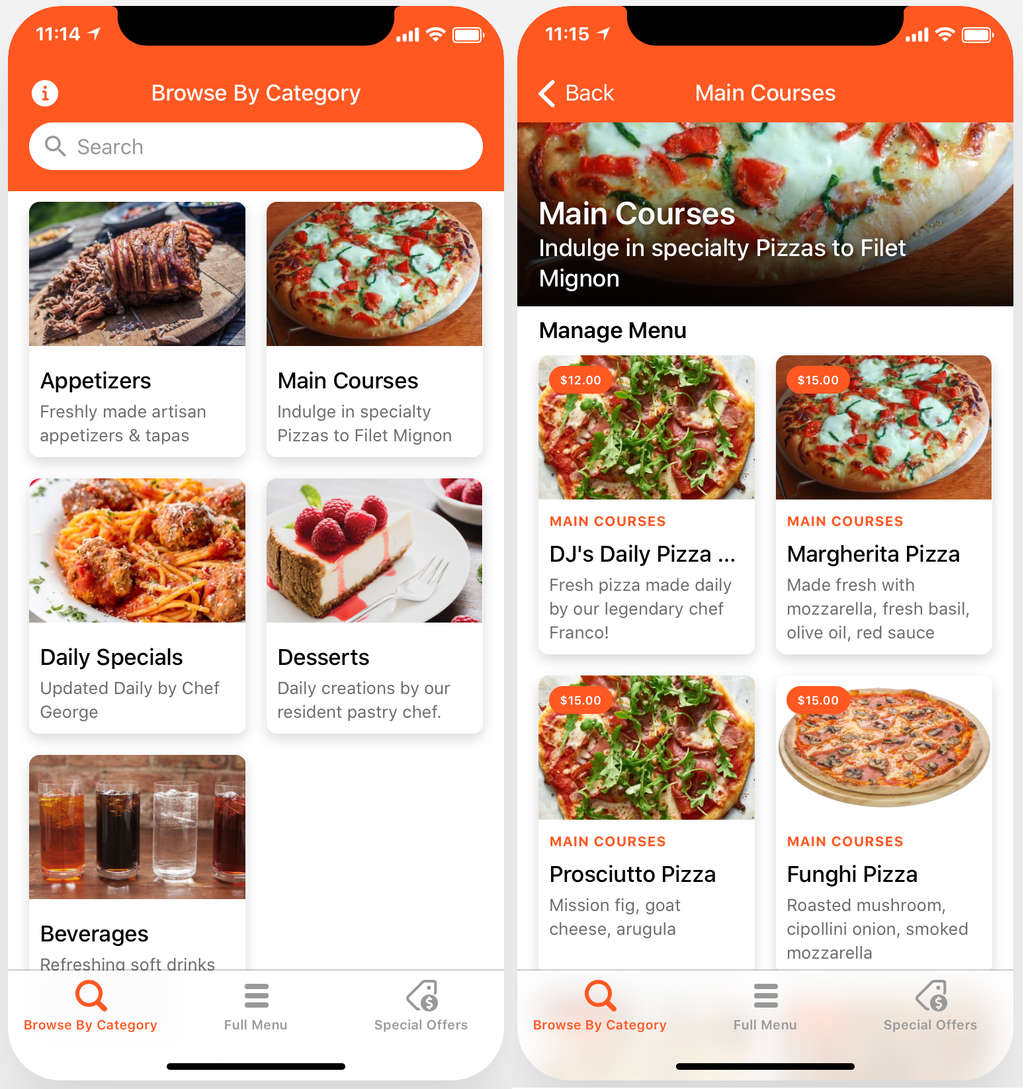
Task: Open the Beverages category card
Action: (x=137, y=860)
